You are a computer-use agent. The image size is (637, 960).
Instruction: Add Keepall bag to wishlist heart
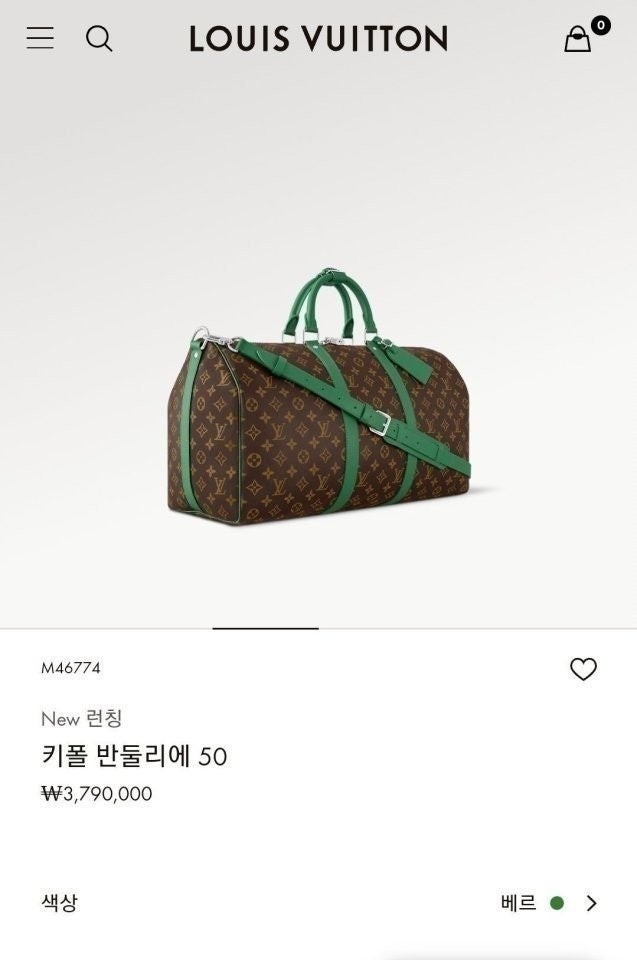583,669
